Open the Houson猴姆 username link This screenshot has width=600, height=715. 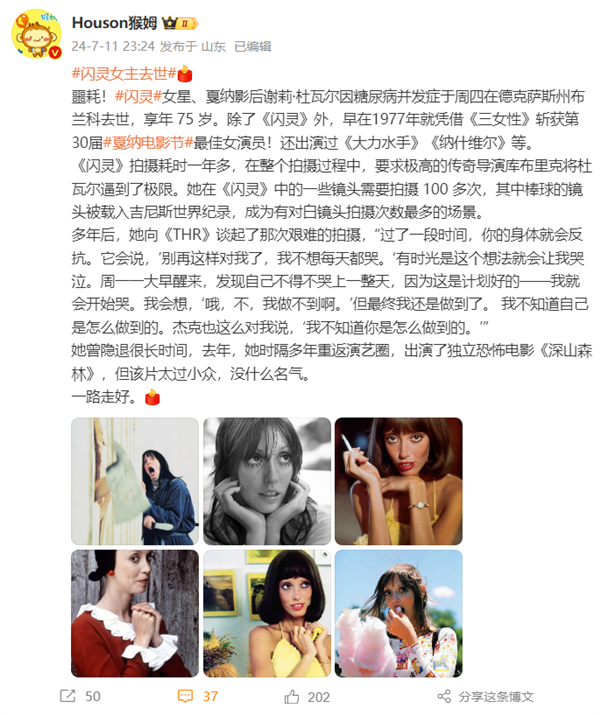(x=110, y=22)
